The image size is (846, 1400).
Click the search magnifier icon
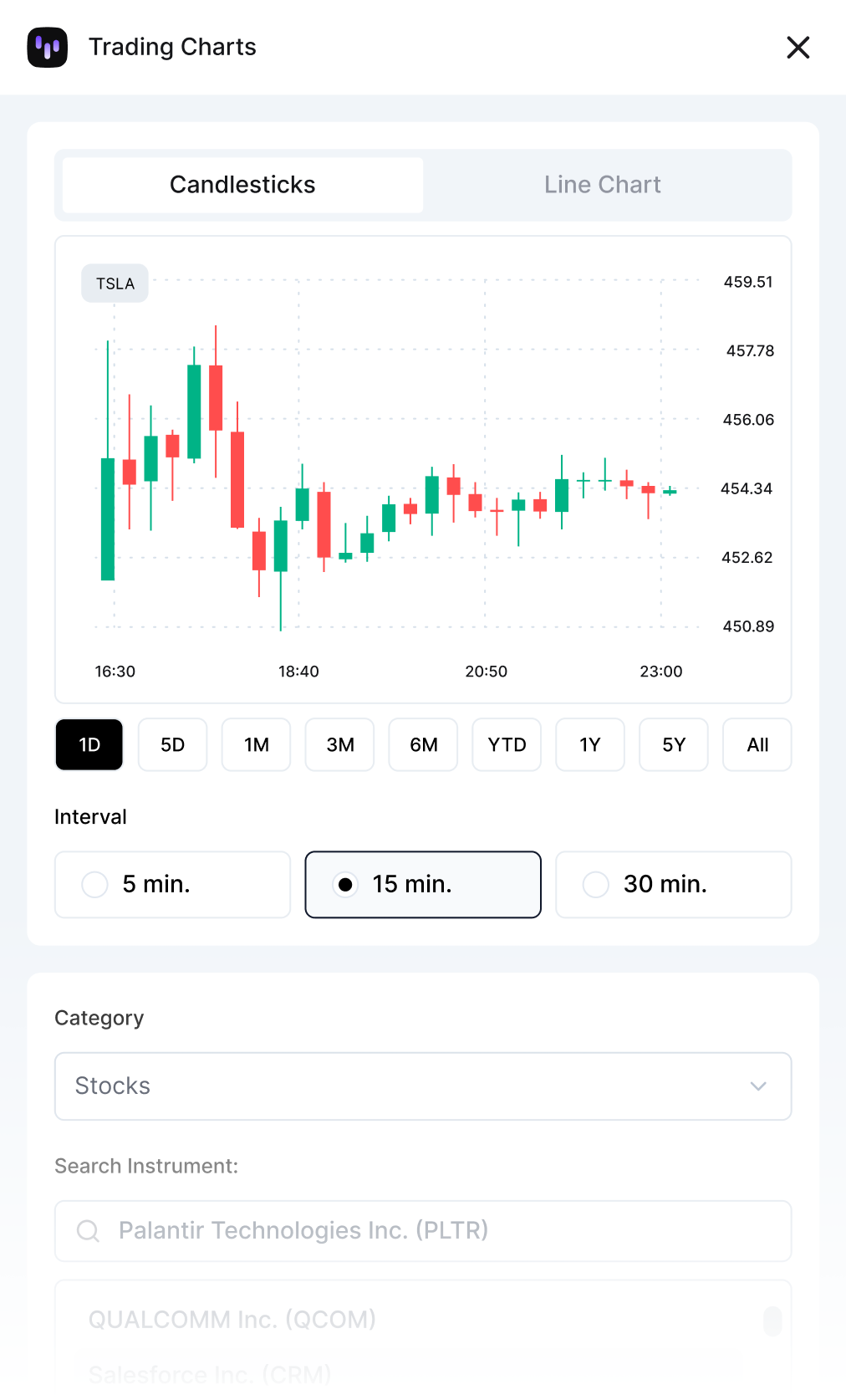[x=88, y=1230]
